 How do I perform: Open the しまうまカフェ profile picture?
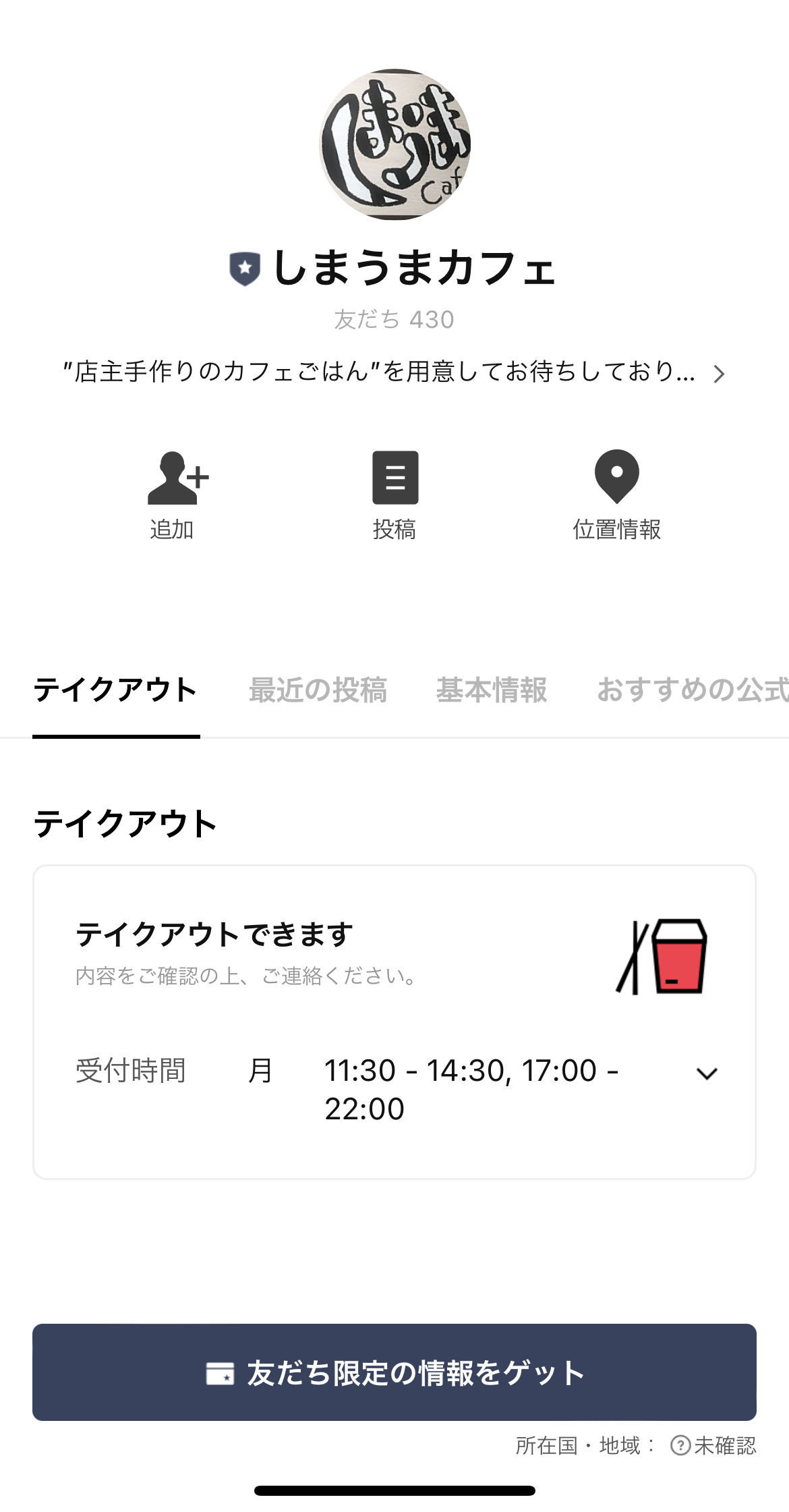click(x=394, y=144)
